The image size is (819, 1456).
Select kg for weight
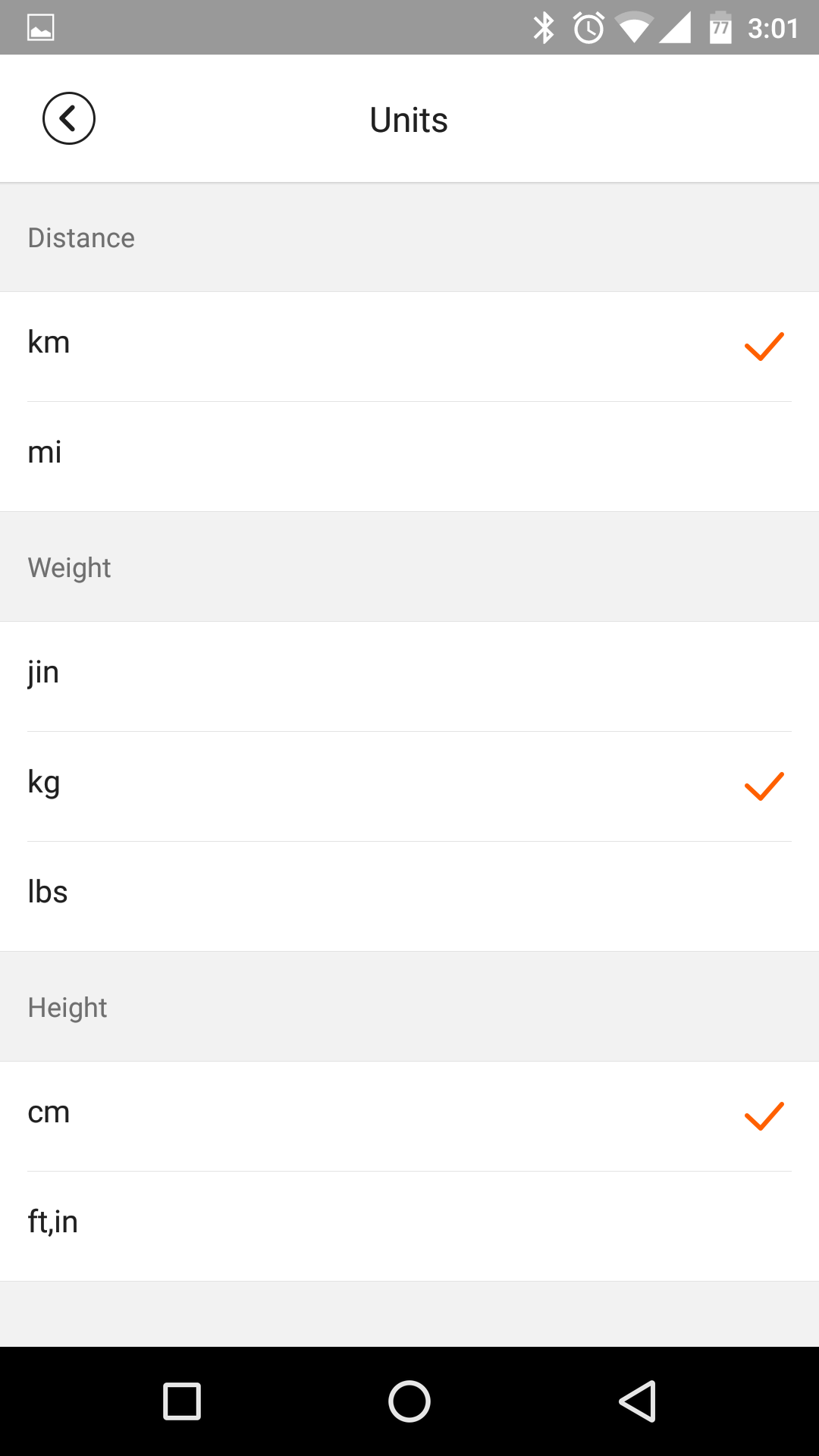click(x=409, y=786)
